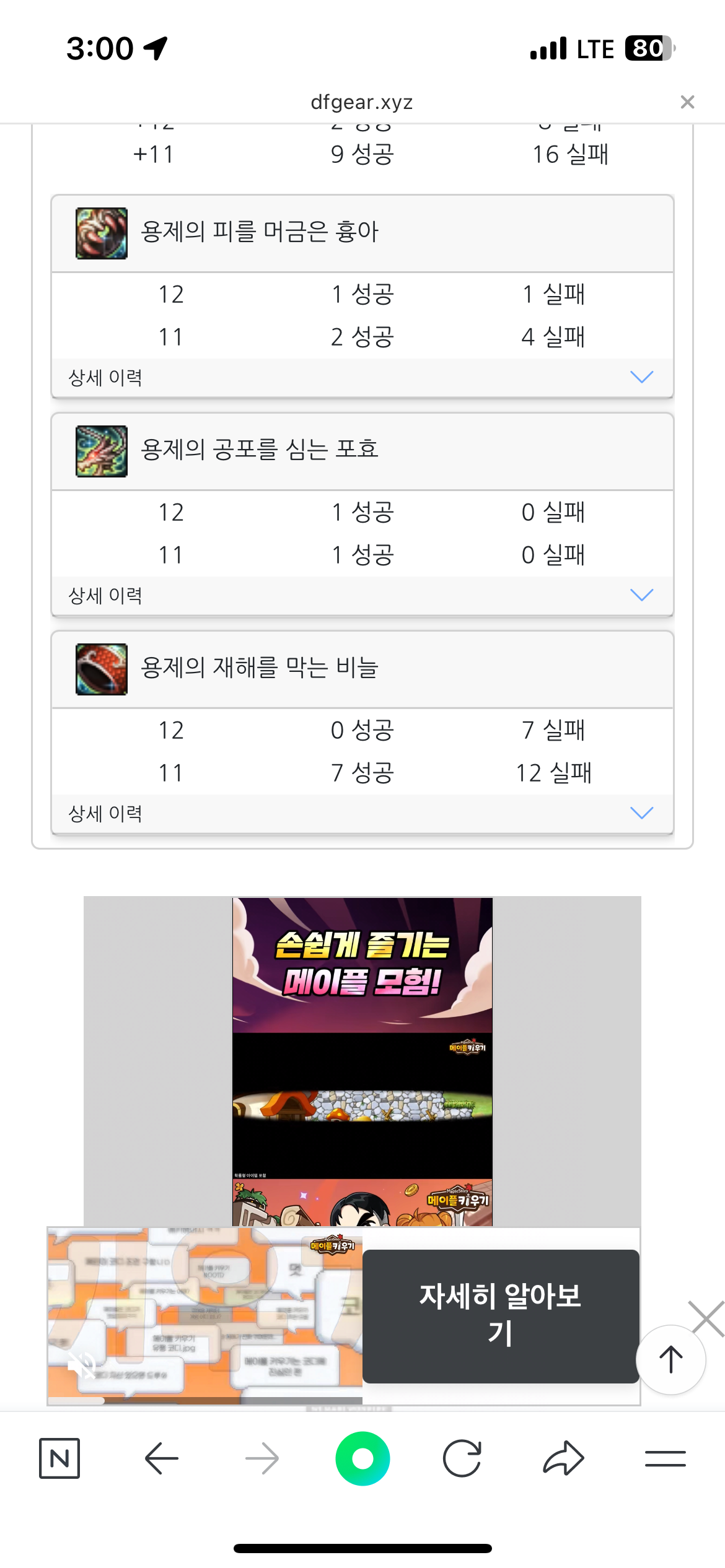Share this page
Image resolution: width=725 pixels, height=1568 pixels.
pyautogui.click(x=563, y=1458)
